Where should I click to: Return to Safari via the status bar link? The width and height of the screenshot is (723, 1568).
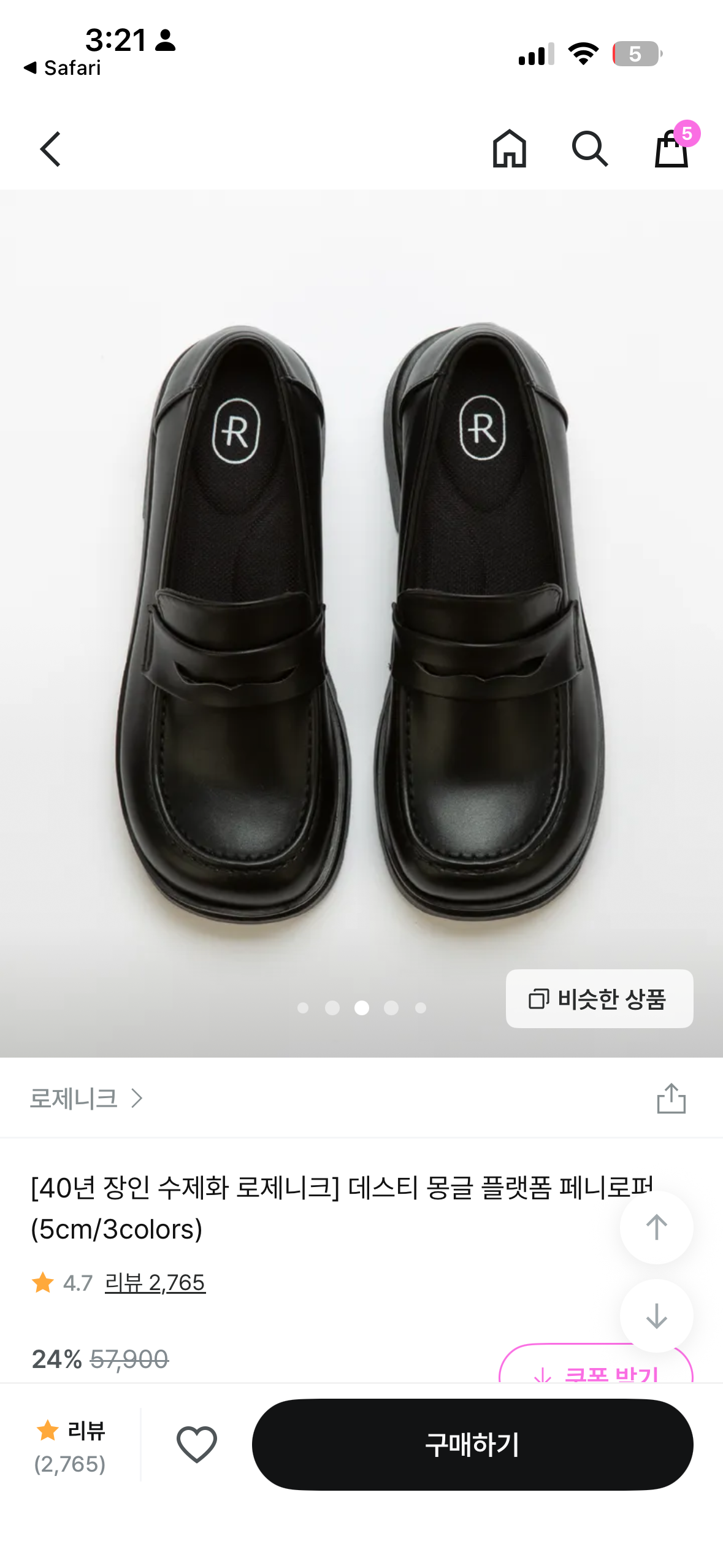[61, 68]
